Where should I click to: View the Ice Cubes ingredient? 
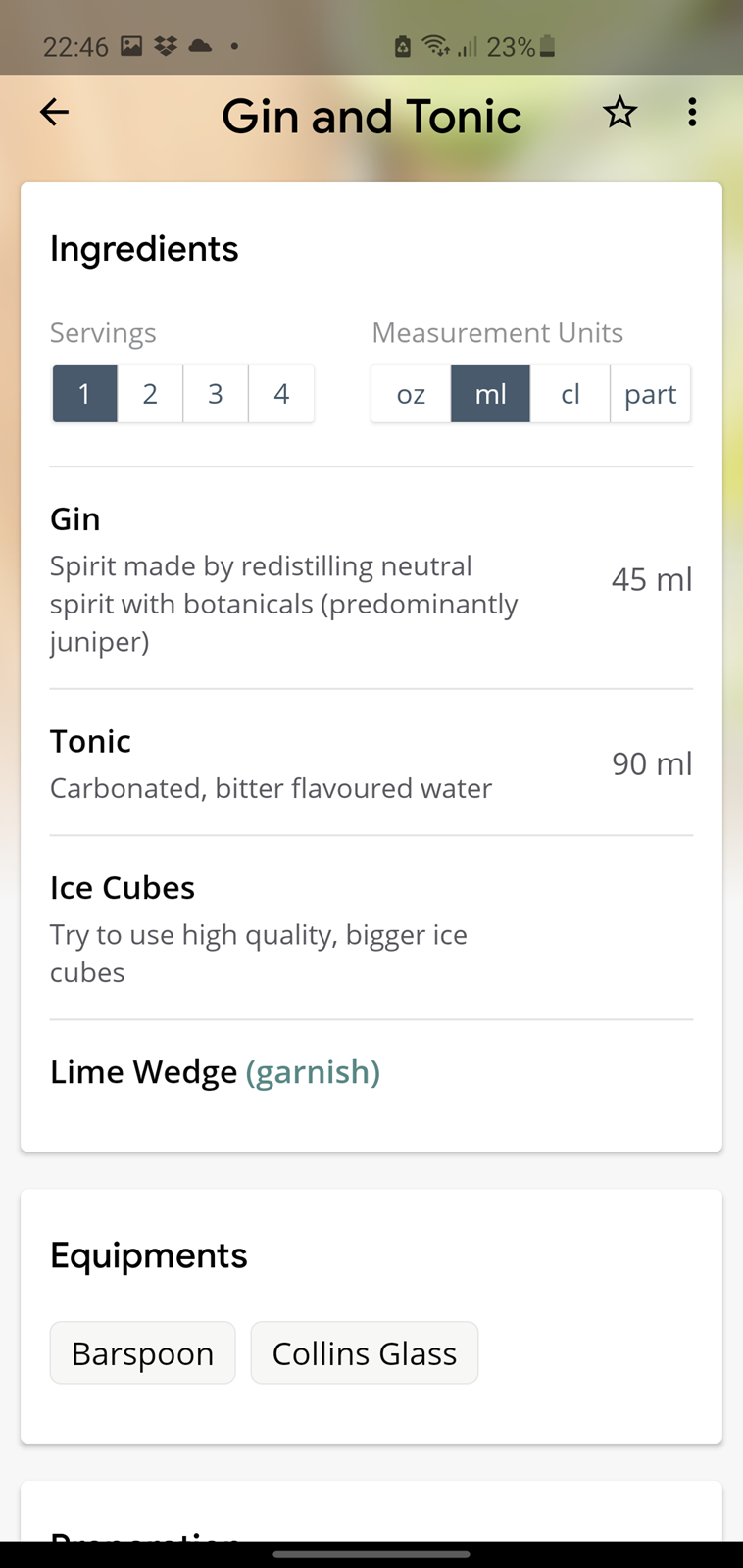[x=371, y=928]
